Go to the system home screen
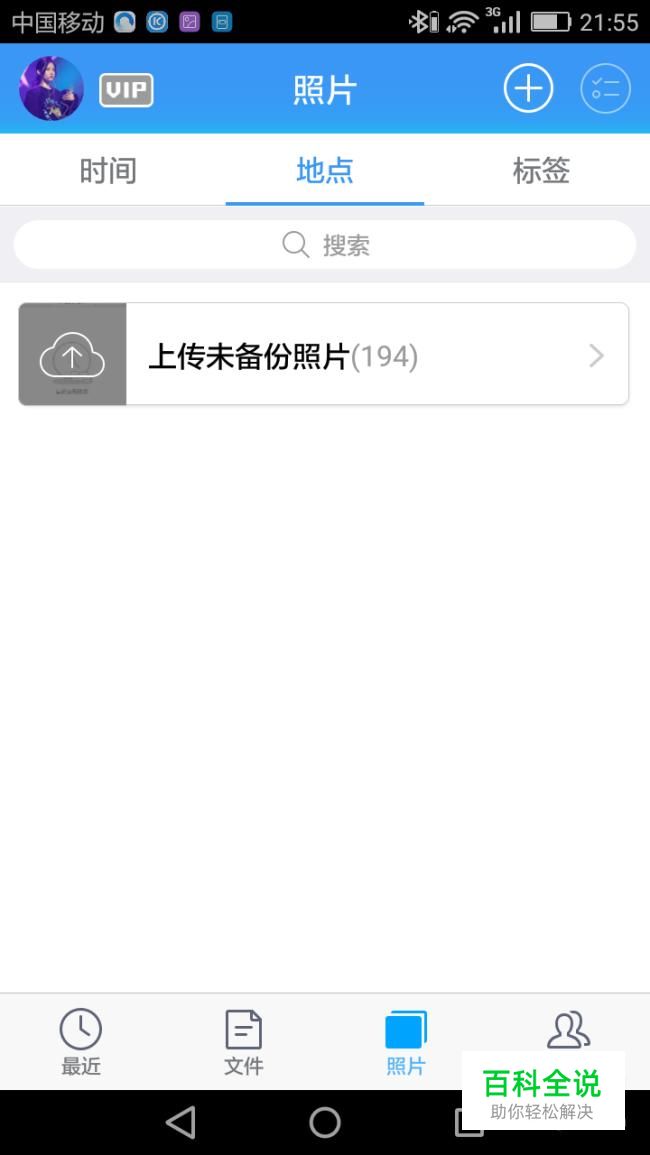Image resolution: width=650 pixels, height=1155 pixels. 325,1123
